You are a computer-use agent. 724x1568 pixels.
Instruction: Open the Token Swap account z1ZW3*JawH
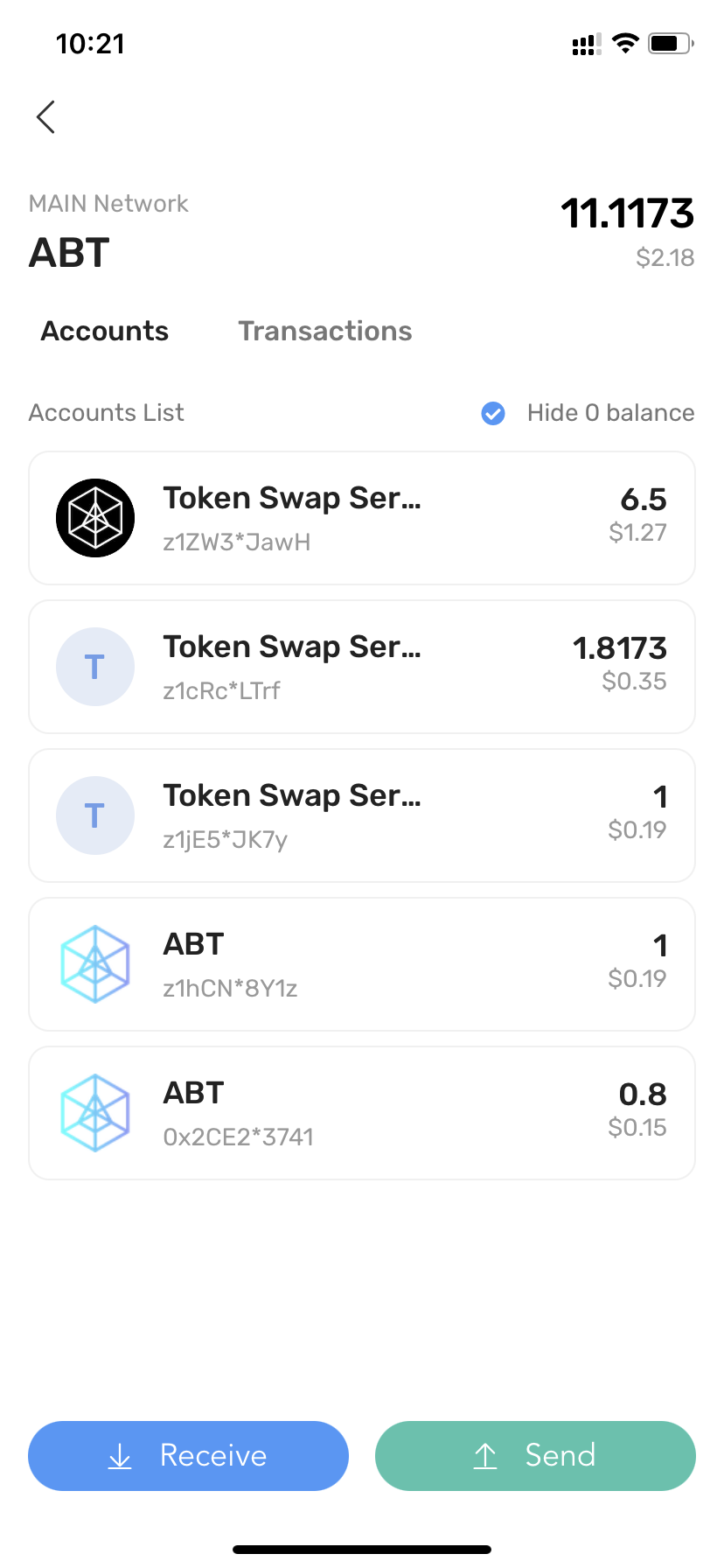click(x=362, y=518)
